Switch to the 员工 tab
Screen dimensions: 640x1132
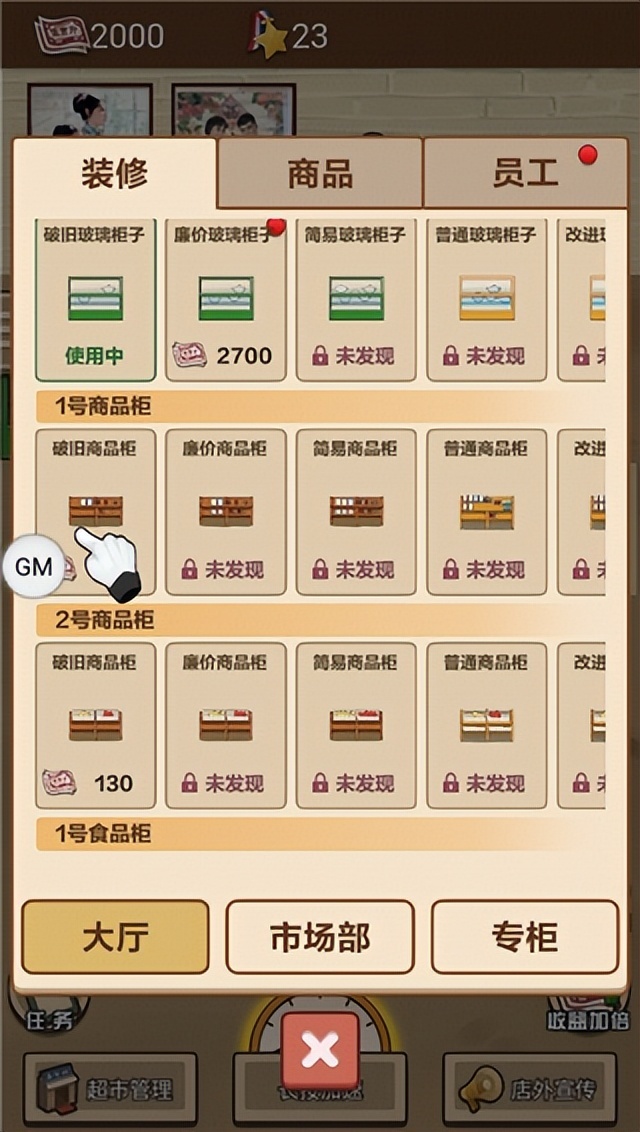point(525,174)
